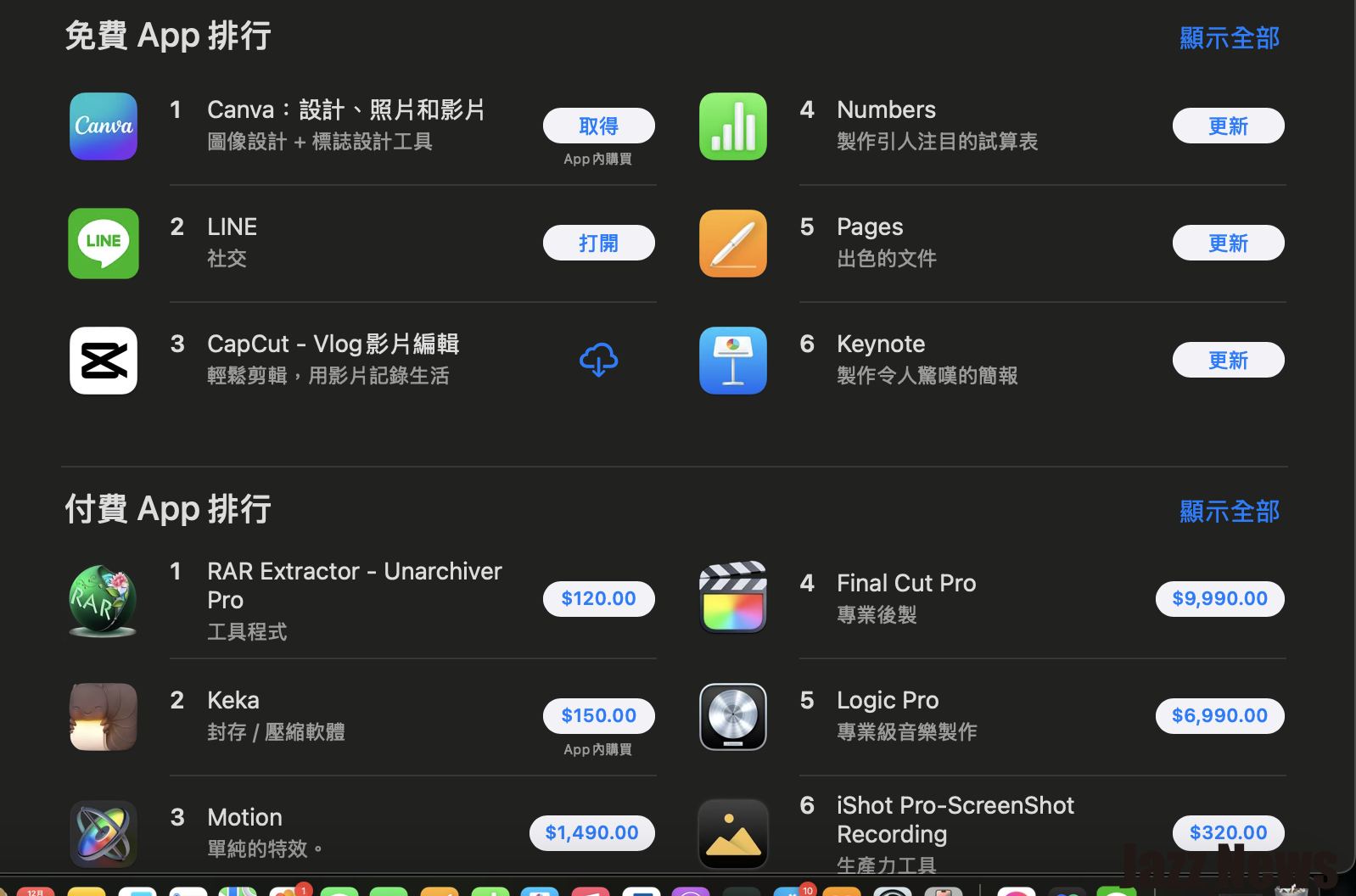Update the Keynote app

point(1228,360)
